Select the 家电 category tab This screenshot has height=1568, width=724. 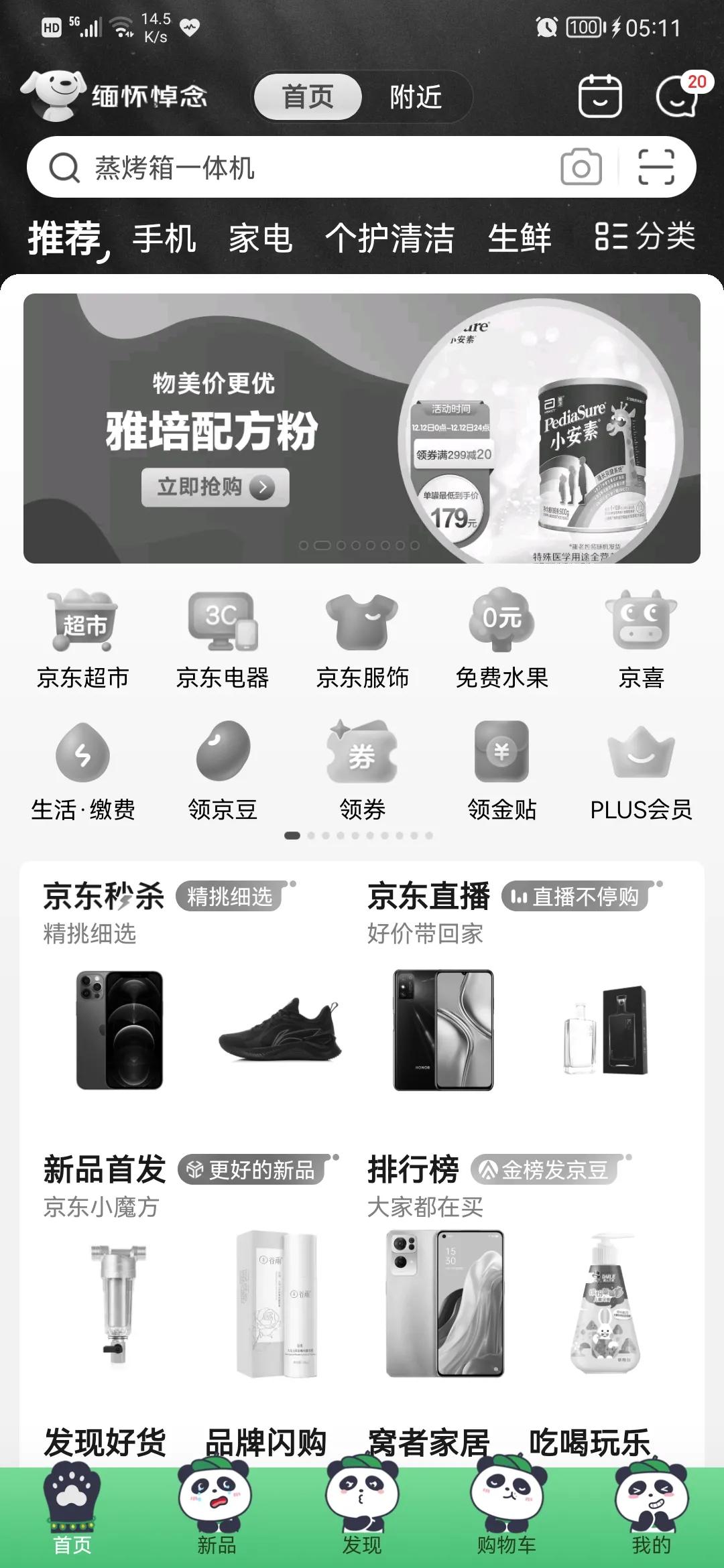261,238
